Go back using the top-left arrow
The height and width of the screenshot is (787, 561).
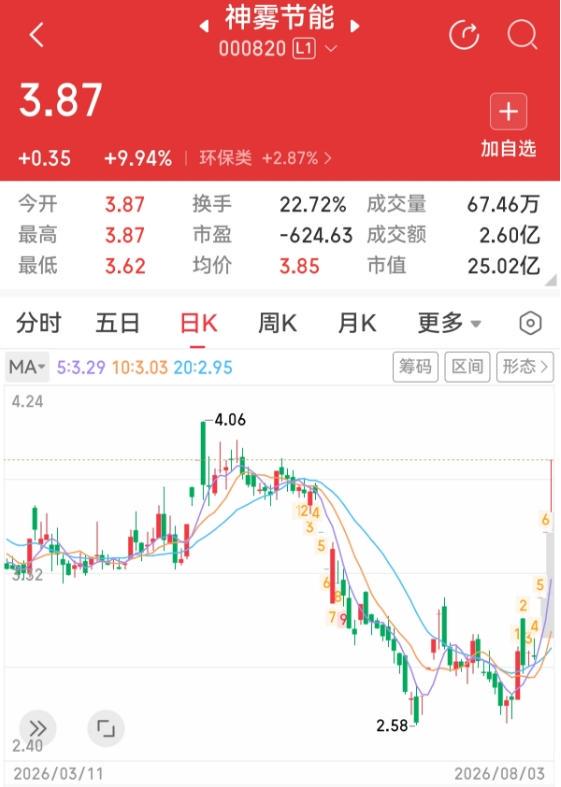coord(37,35)
